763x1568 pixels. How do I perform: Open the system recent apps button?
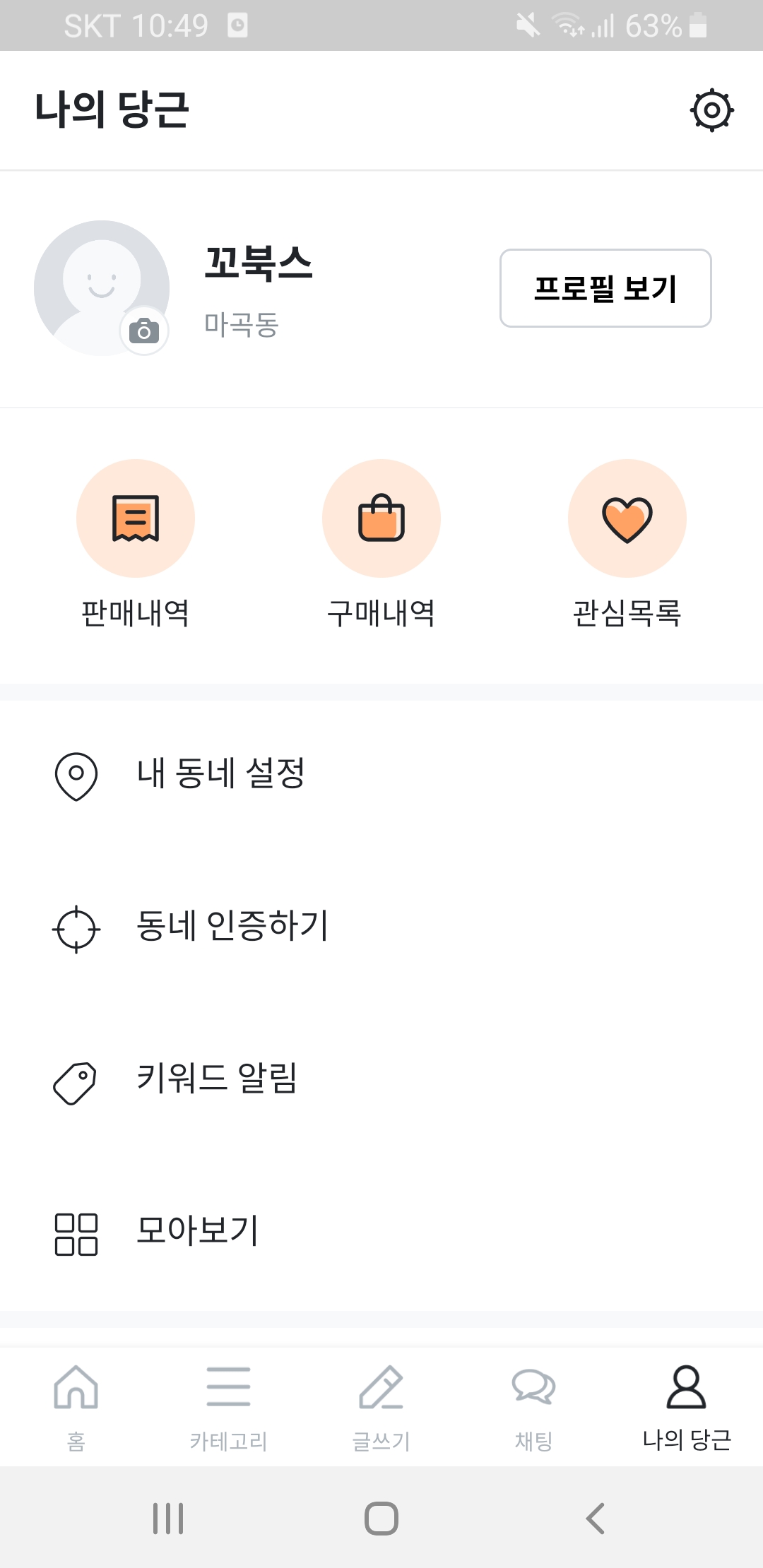pos(168,1518)
